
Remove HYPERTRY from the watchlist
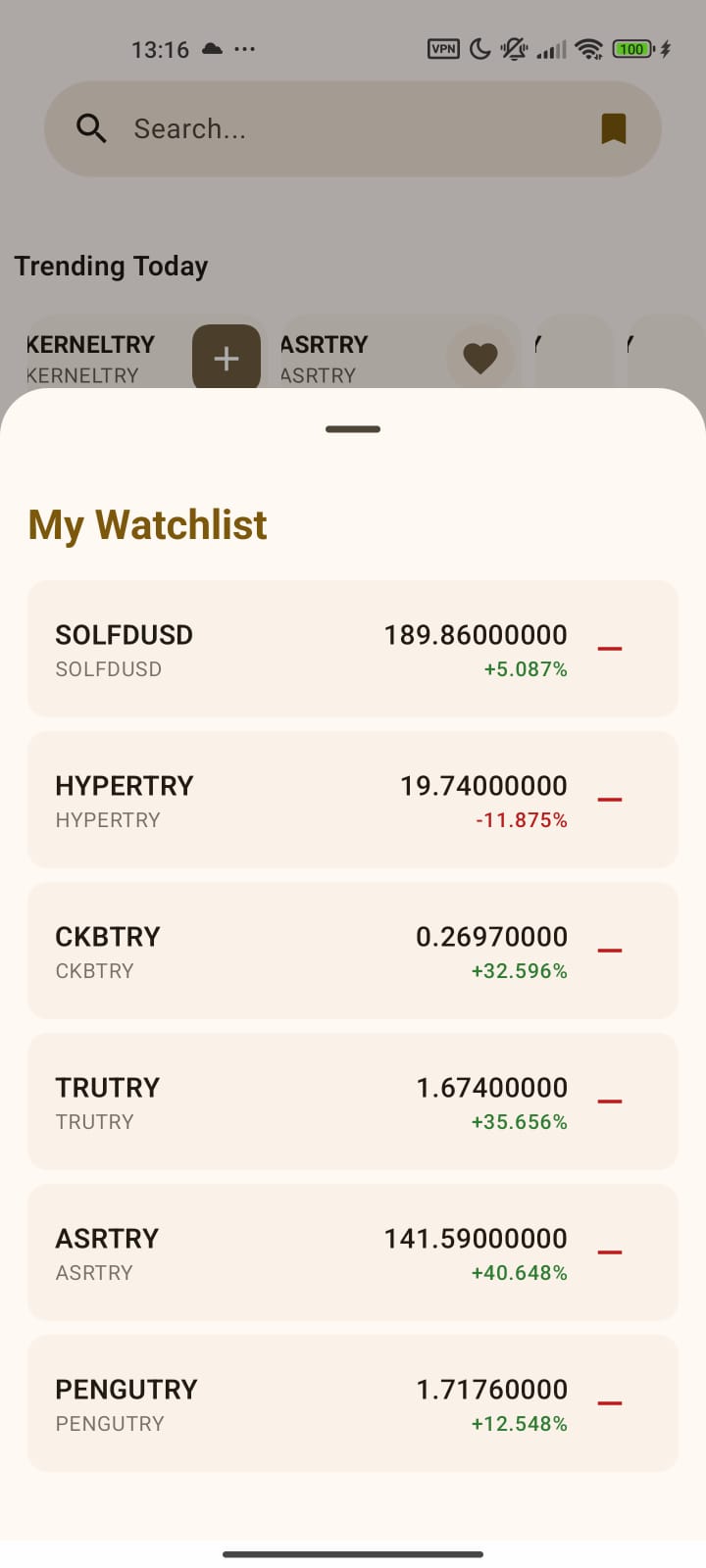(610, 799)
